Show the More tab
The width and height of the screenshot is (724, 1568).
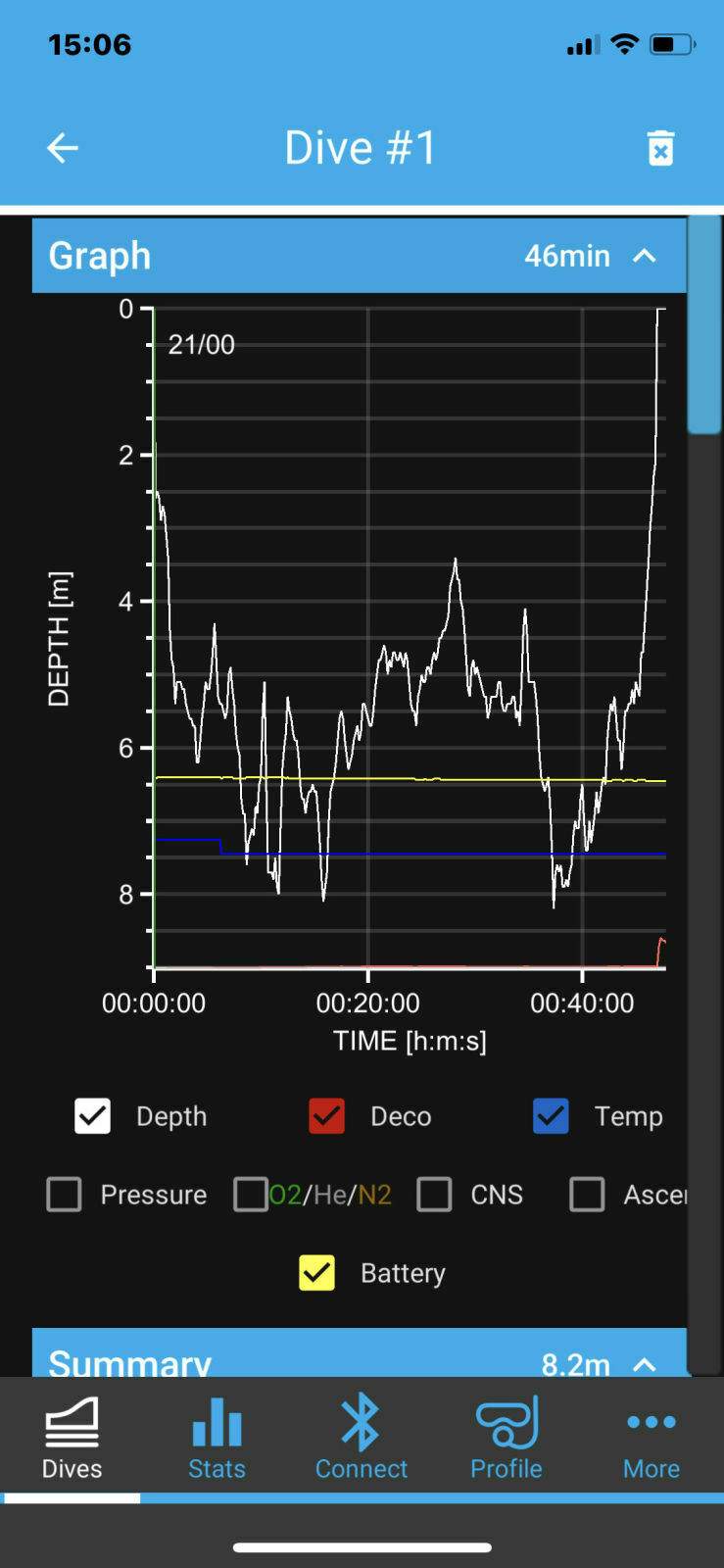click(651, 1438)
